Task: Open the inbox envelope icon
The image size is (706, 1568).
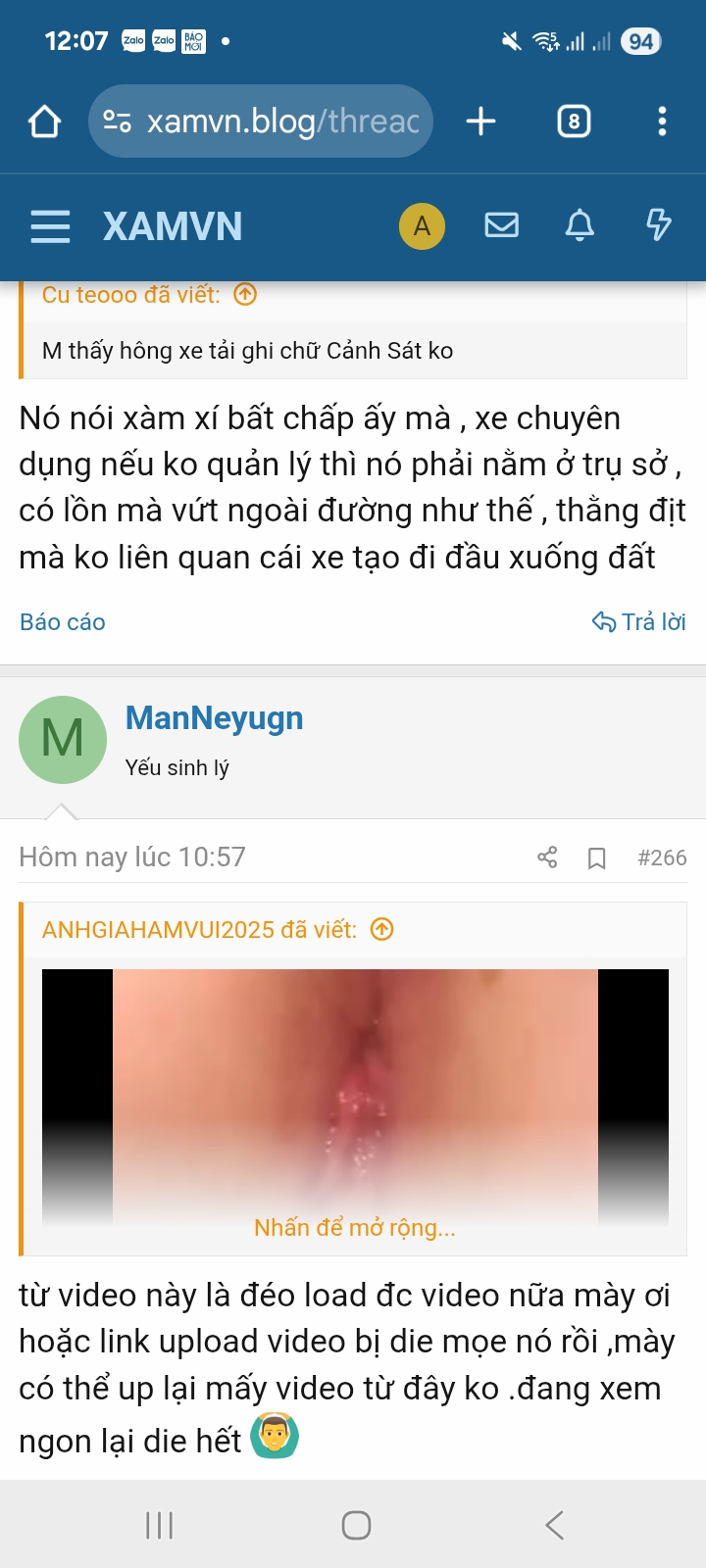Action: [x=501, y=226]
